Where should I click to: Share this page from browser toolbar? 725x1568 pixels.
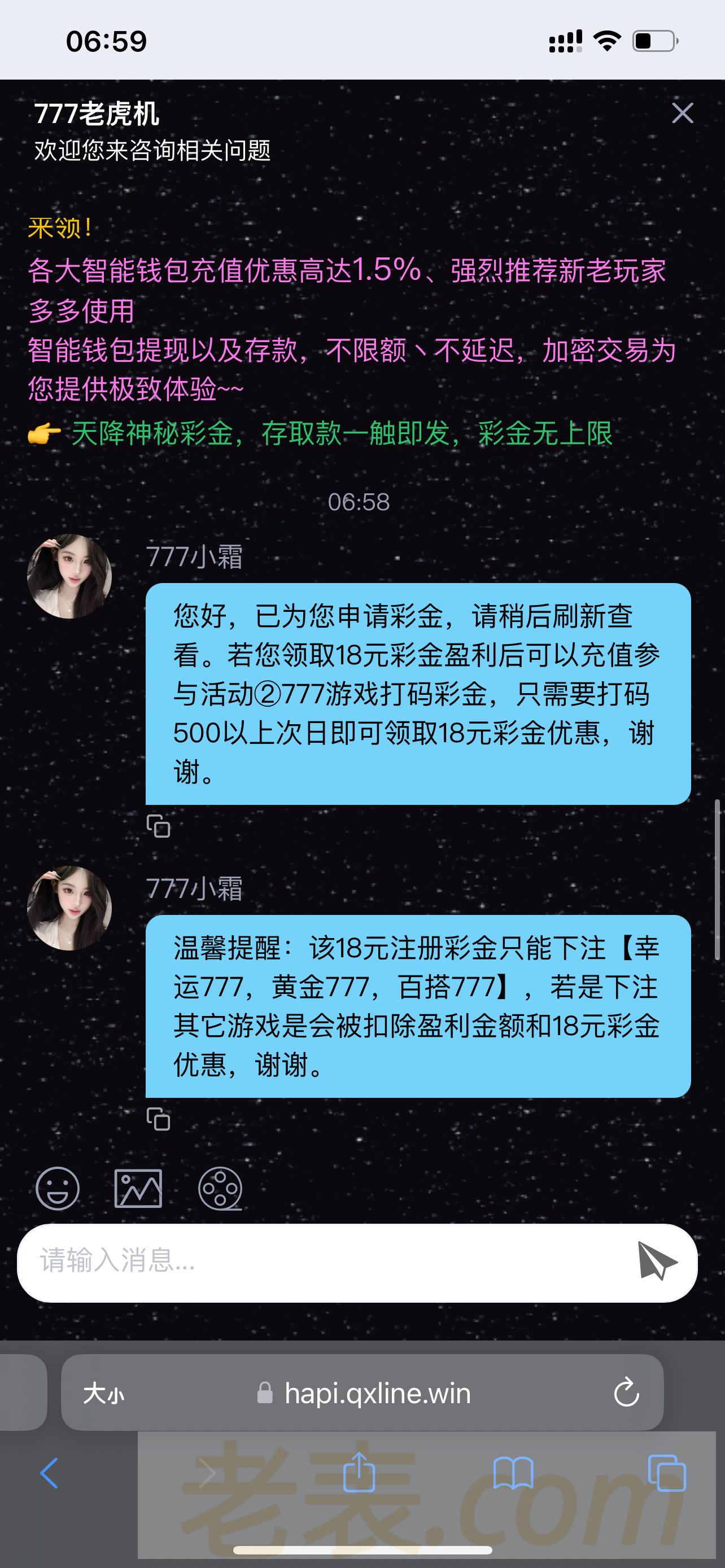359,1474
